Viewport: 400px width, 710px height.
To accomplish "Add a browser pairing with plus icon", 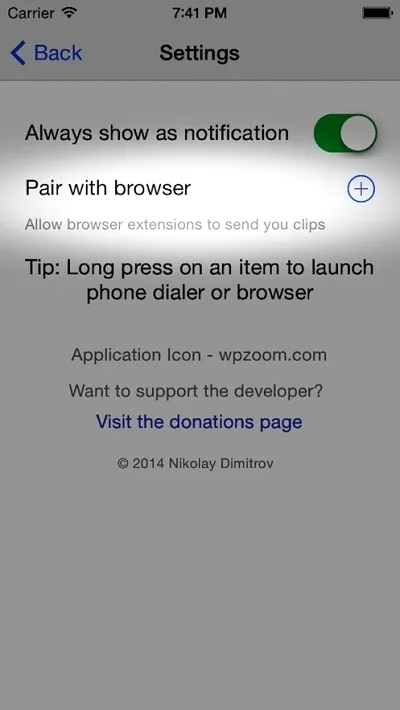I will click(361, 188).
